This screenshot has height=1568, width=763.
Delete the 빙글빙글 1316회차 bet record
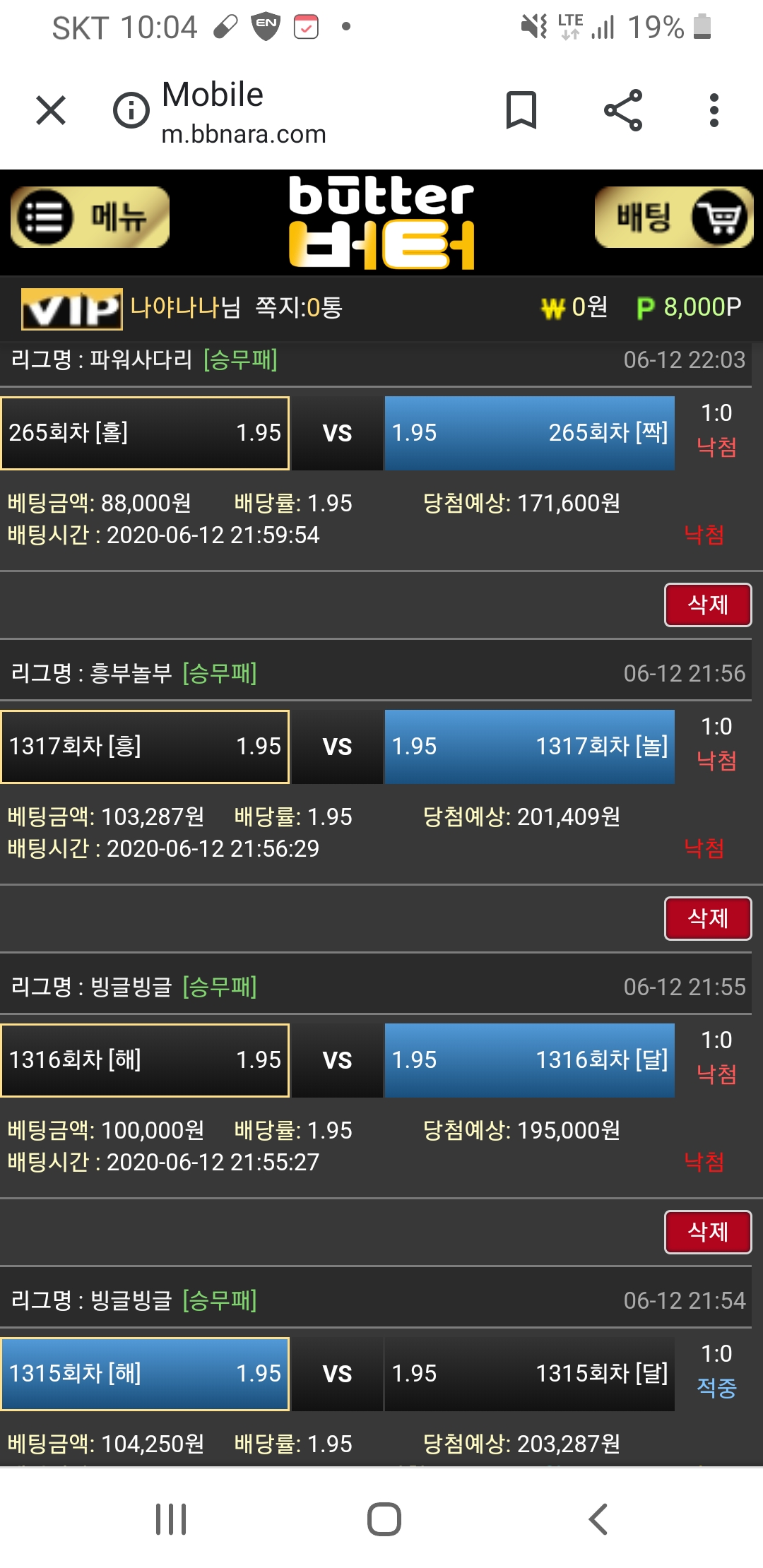coord(707,1232)
